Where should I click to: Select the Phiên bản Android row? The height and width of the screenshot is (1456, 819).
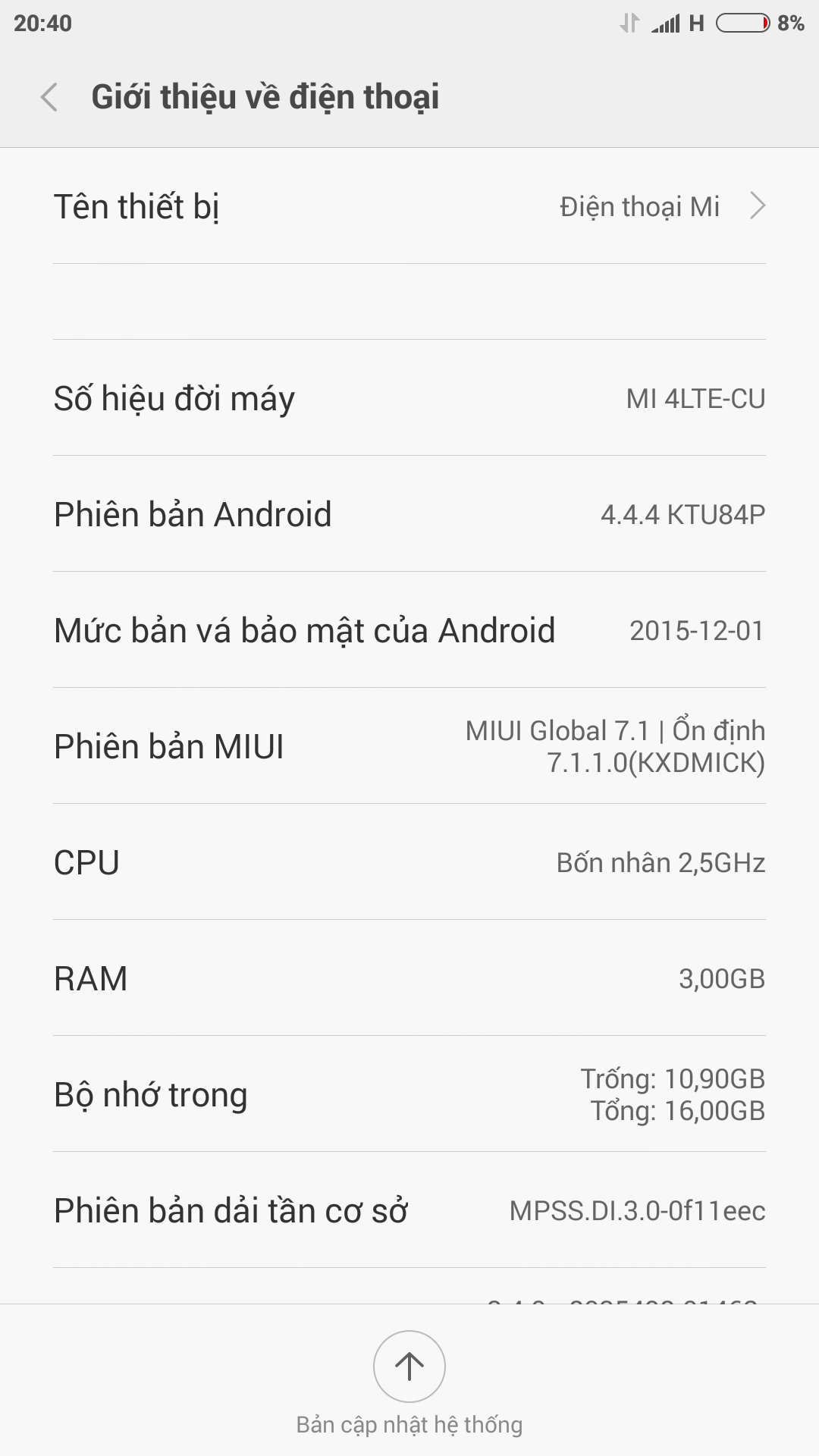pos(409,514)
